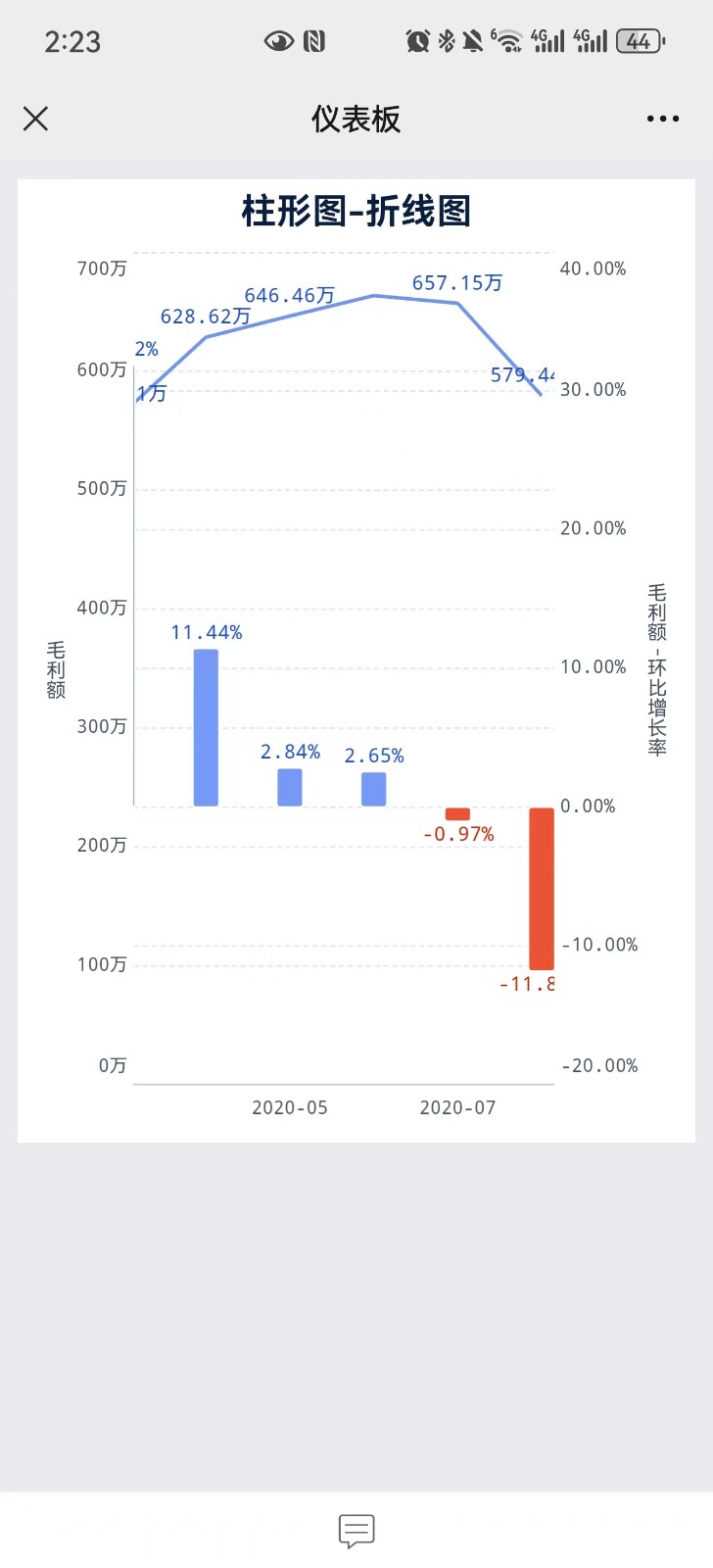The width and height of the screenshot is (713, 1568).
Task: Open the comment icon at the bottom
Action: 356,1530
